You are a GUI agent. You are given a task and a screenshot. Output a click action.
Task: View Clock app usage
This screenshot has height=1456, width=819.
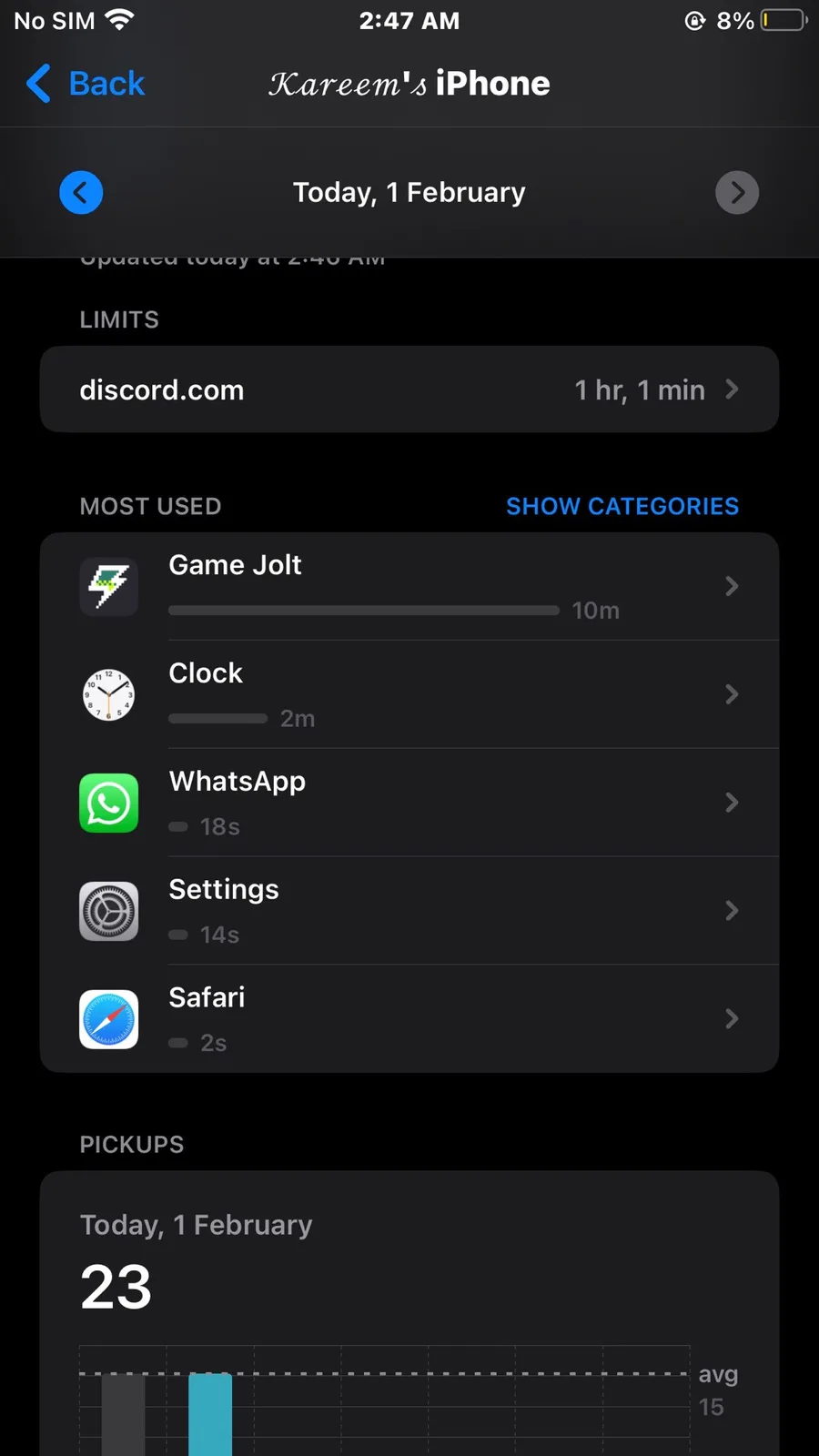(409, 694)
